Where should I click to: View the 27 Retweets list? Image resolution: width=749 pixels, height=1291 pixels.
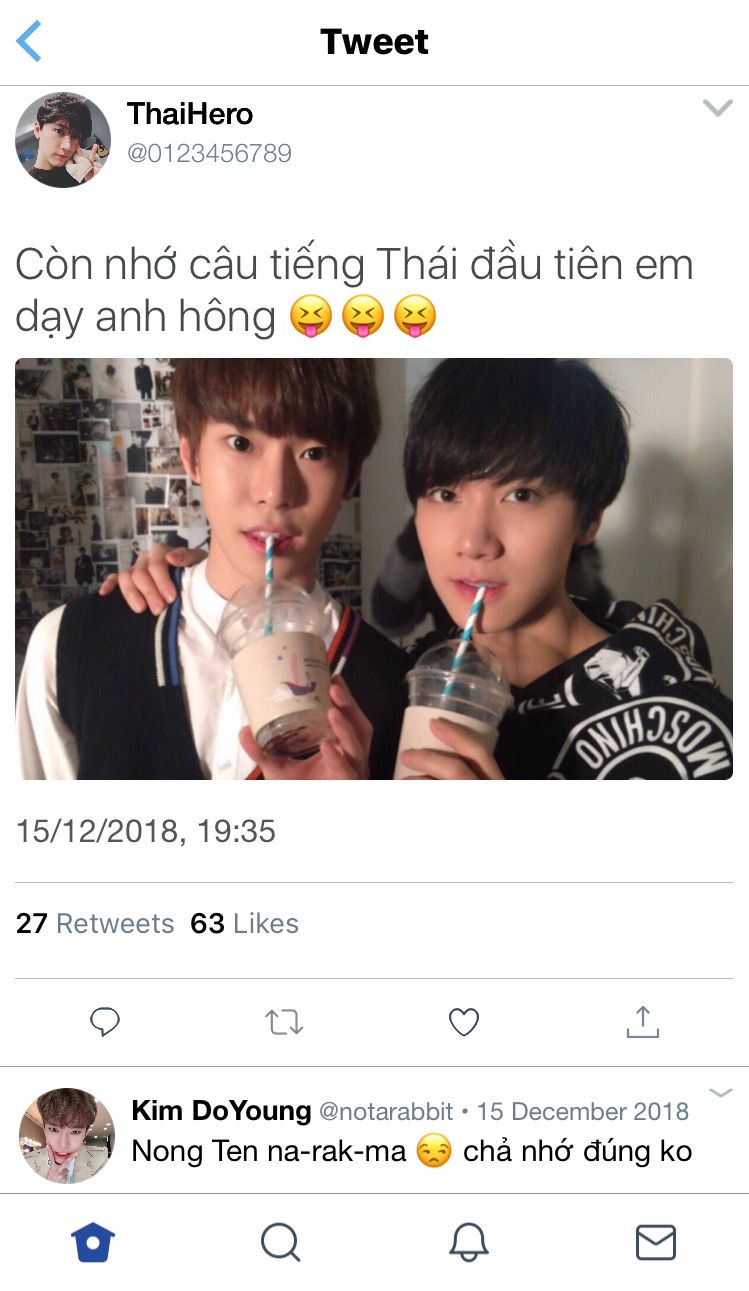[x=95, y=923]
